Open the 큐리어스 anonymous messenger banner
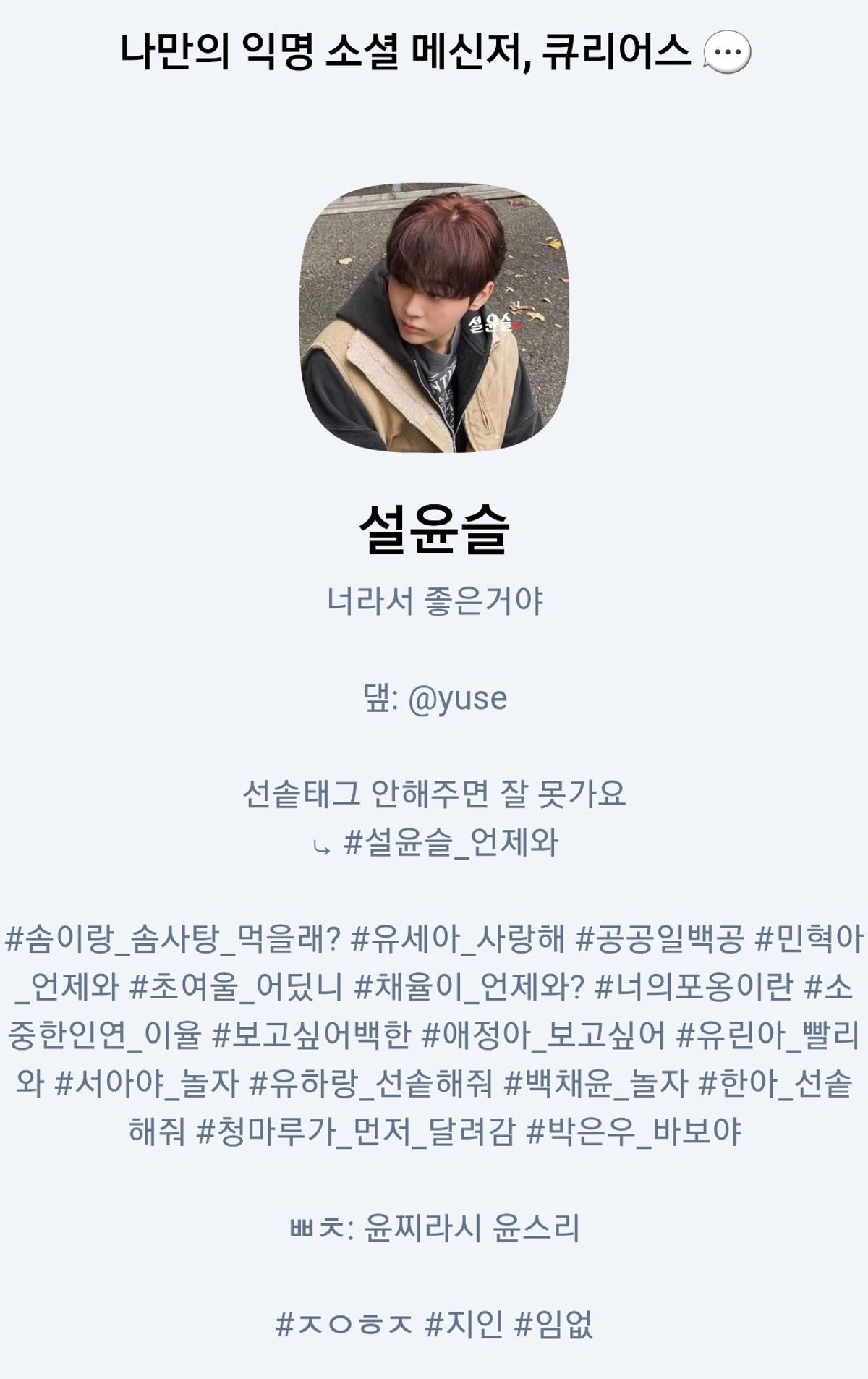Screen dimensions: 868x1379 click(x=434, y=52)
